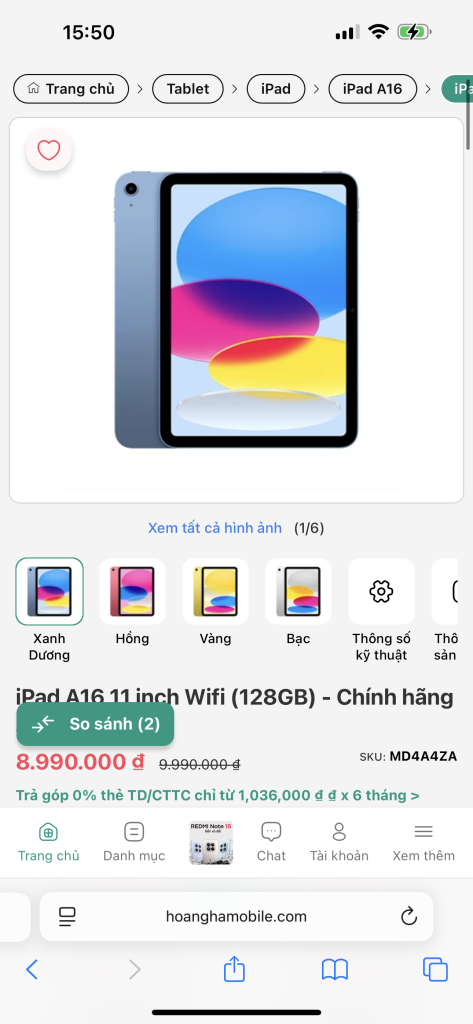Screen dimensions: 473x1024
Task: Open the Tablet breadcrumb
Action: pos(188,89)
